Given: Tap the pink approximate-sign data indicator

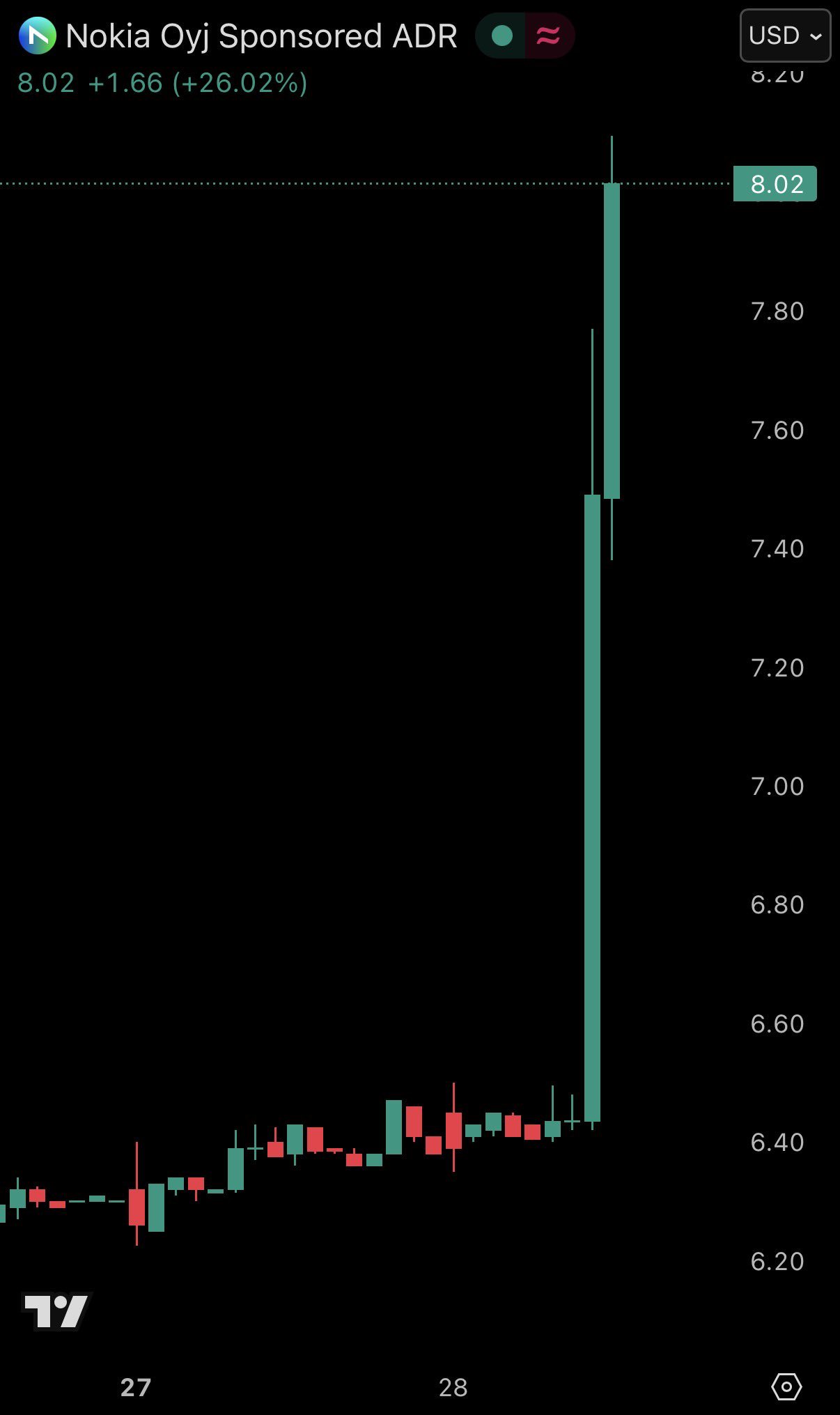Looking at the screenshot, I should click(549, 36).
